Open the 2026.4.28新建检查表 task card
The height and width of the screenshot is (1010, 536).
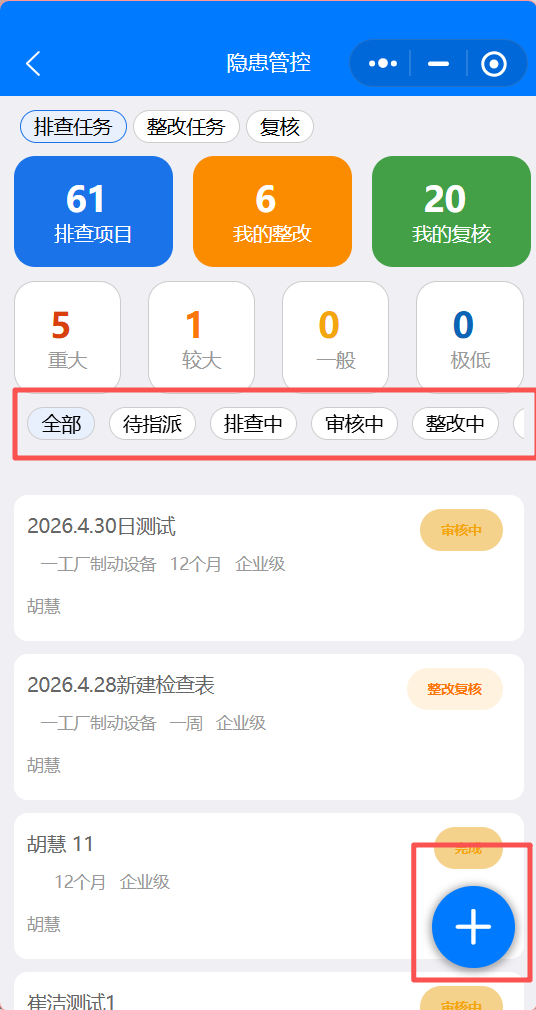269,727
